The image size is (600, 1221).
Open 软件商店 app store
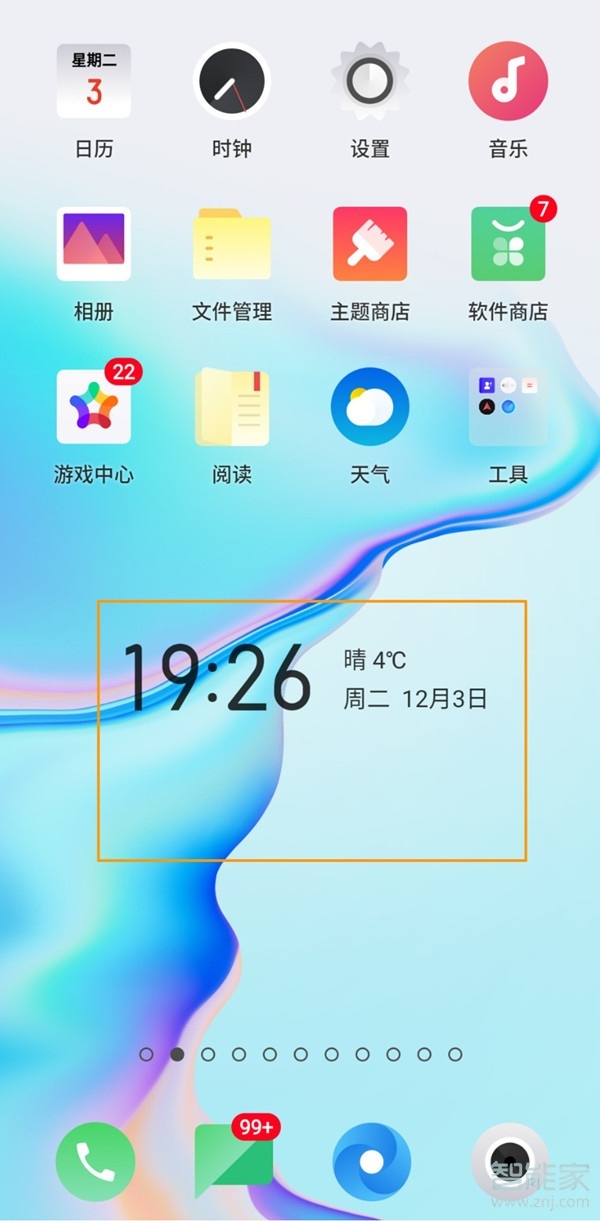click(x=508, y=244)
